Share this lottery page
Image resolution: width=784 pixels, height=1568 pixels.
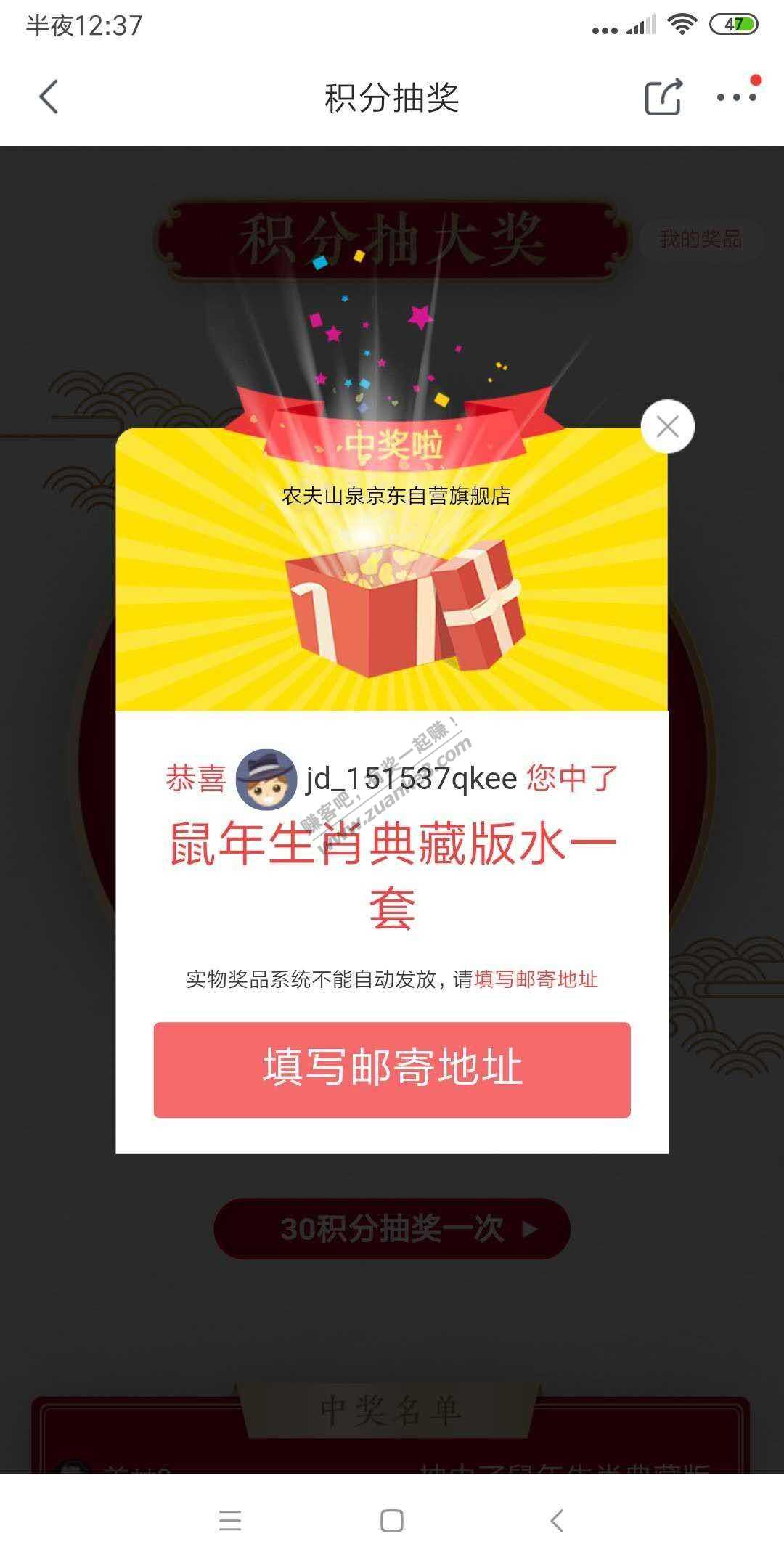pyautogui.click(x=663, y=97)
